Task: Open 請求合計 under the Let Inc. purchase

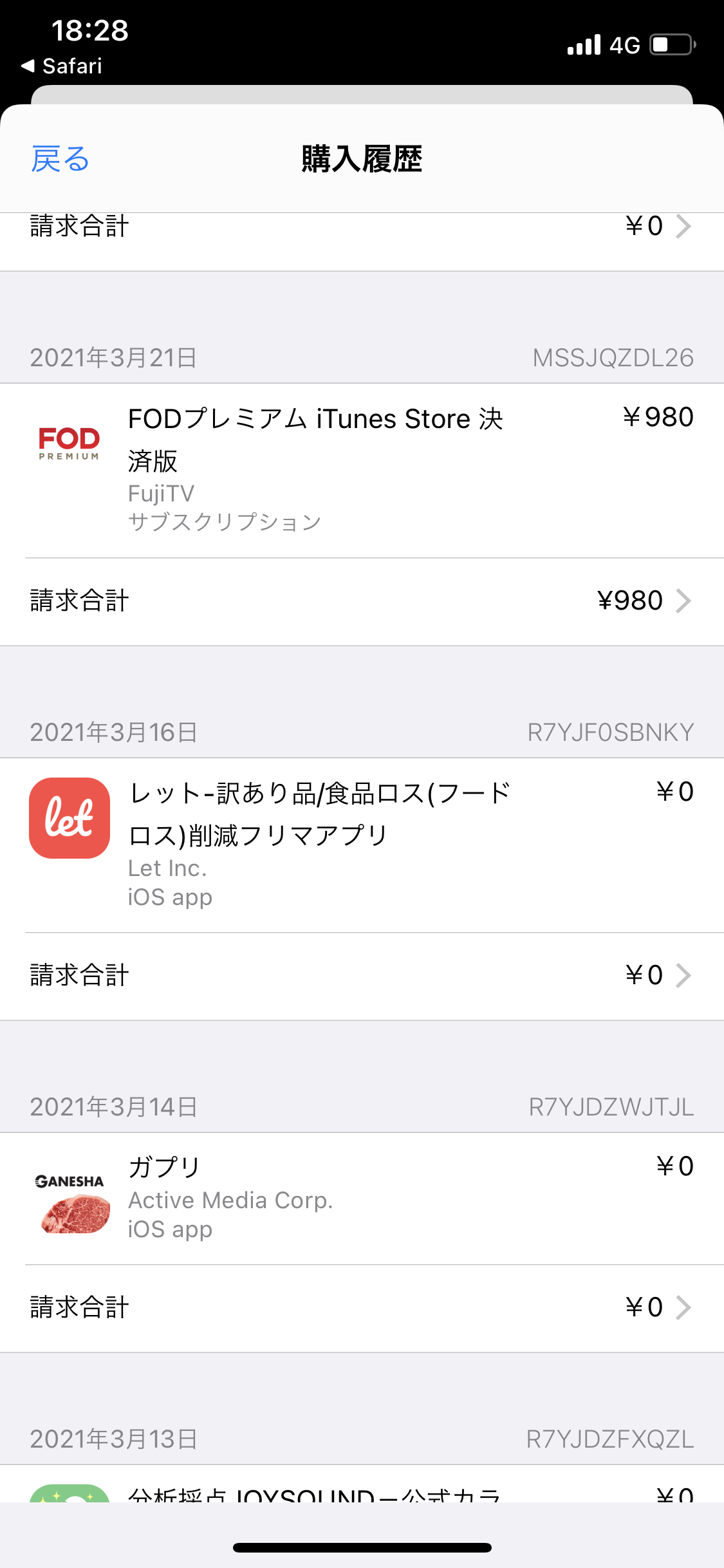Action: (x=362, y=976)
